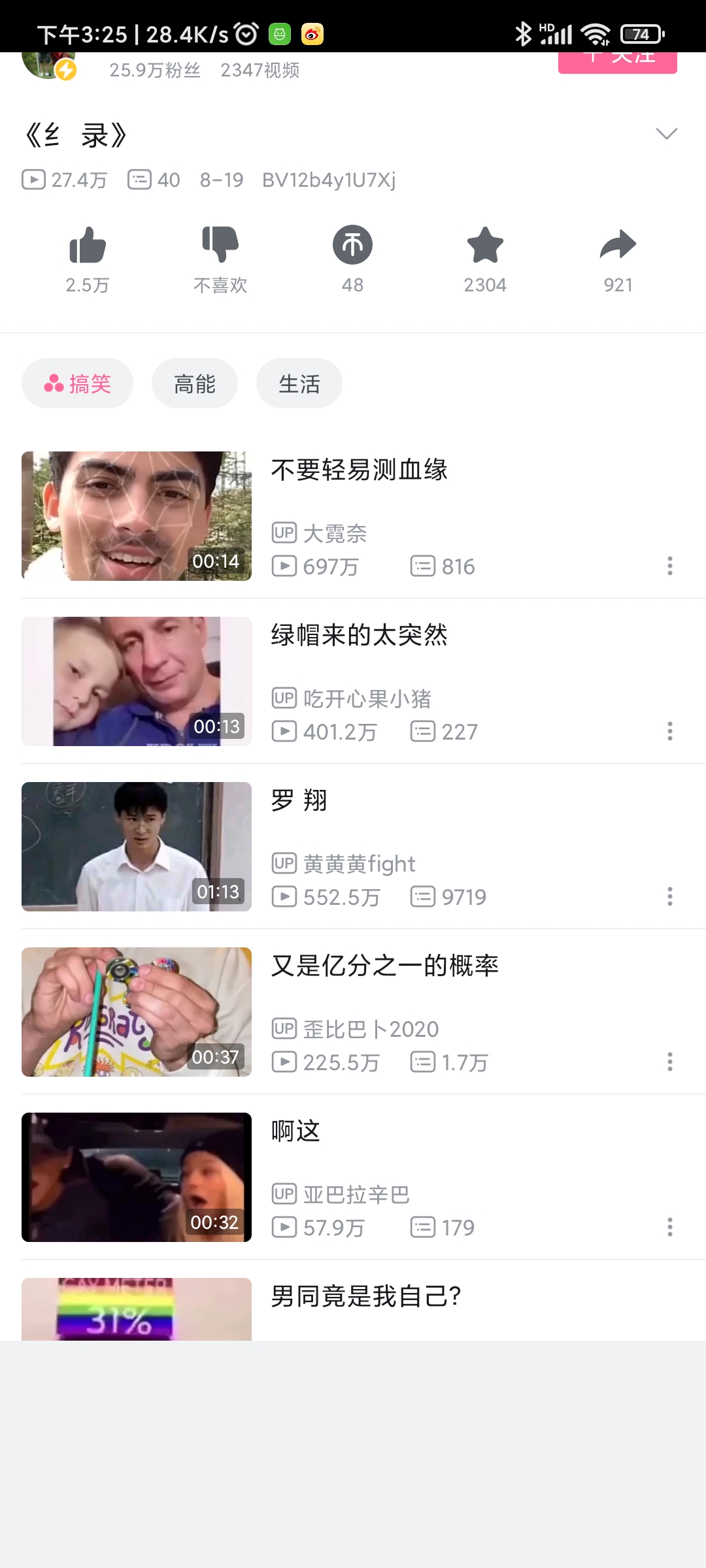This screenshot has width=706, height=1568.
Task: Open more options for 不要轻易测血缘
Action: [670, 566]
